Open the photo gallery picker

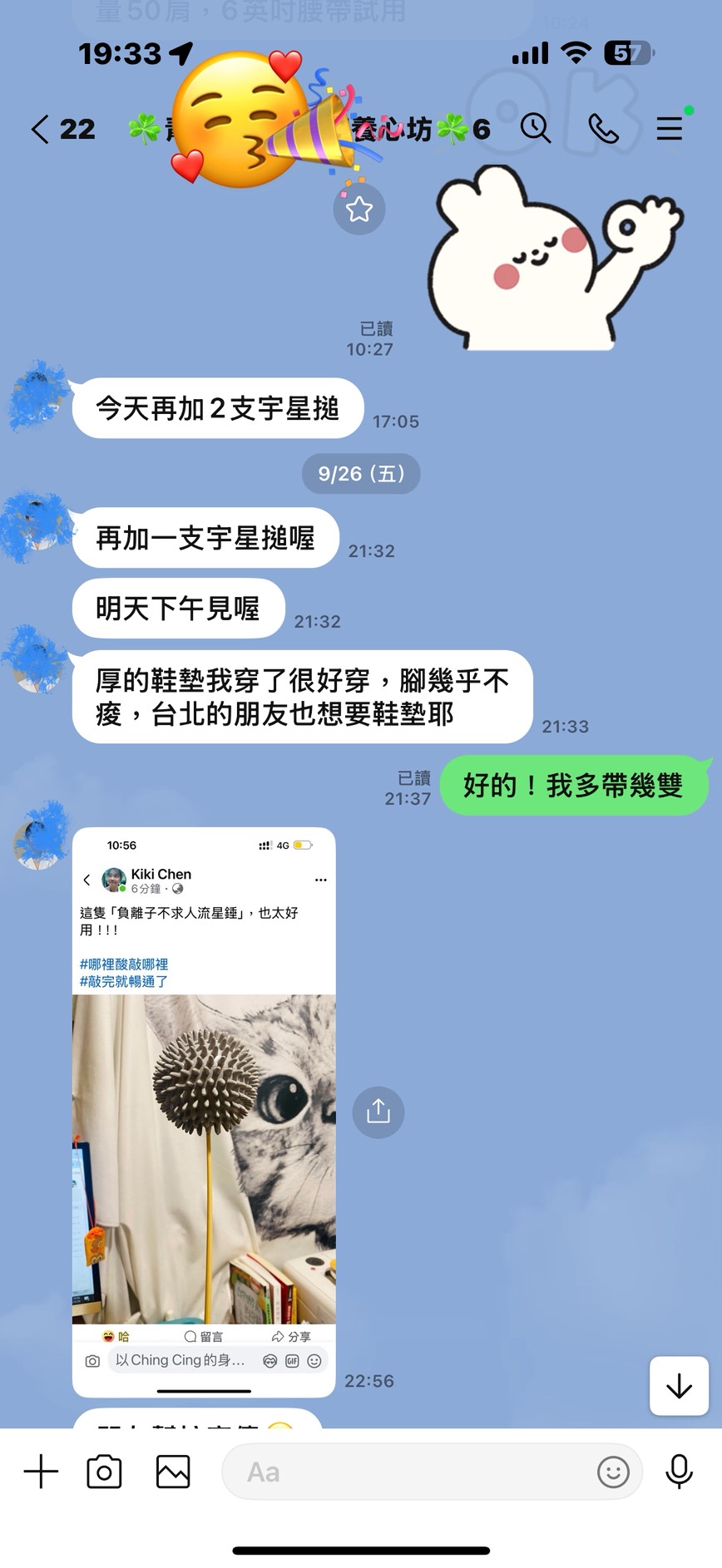(173, 1472)
